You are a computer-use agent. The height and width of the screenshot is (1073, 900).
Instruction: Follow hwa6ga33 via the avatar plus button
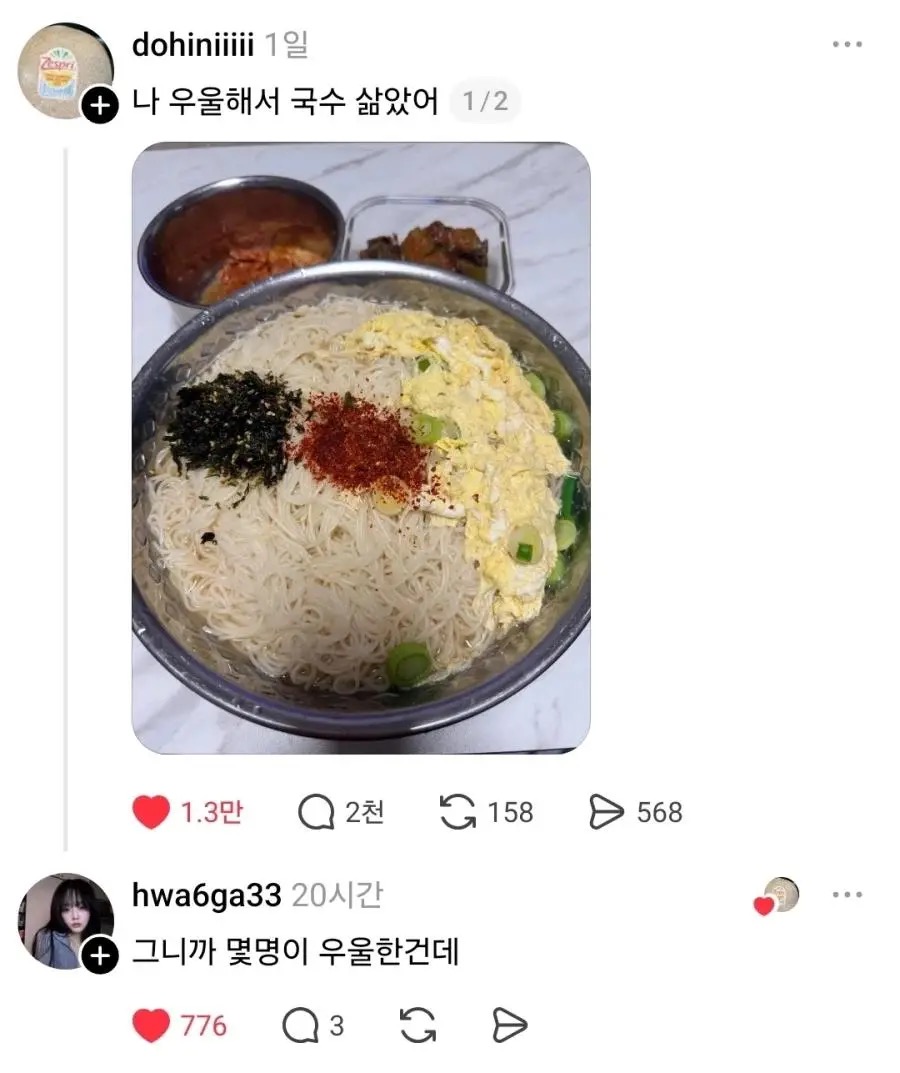point(100,956)
